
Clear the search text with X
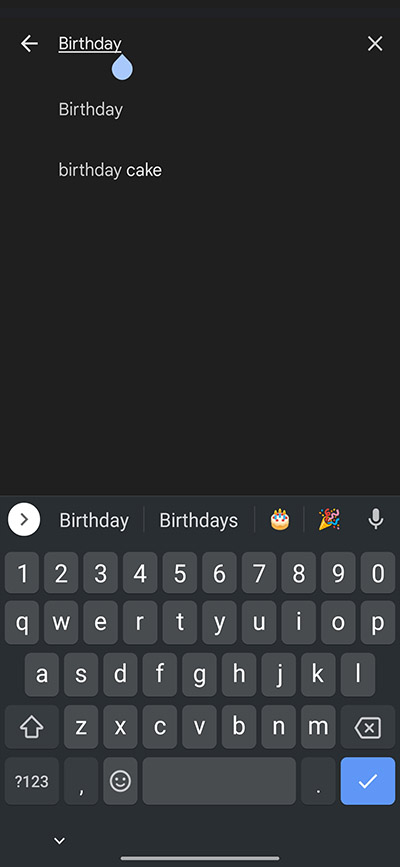[x=375, y=44]
